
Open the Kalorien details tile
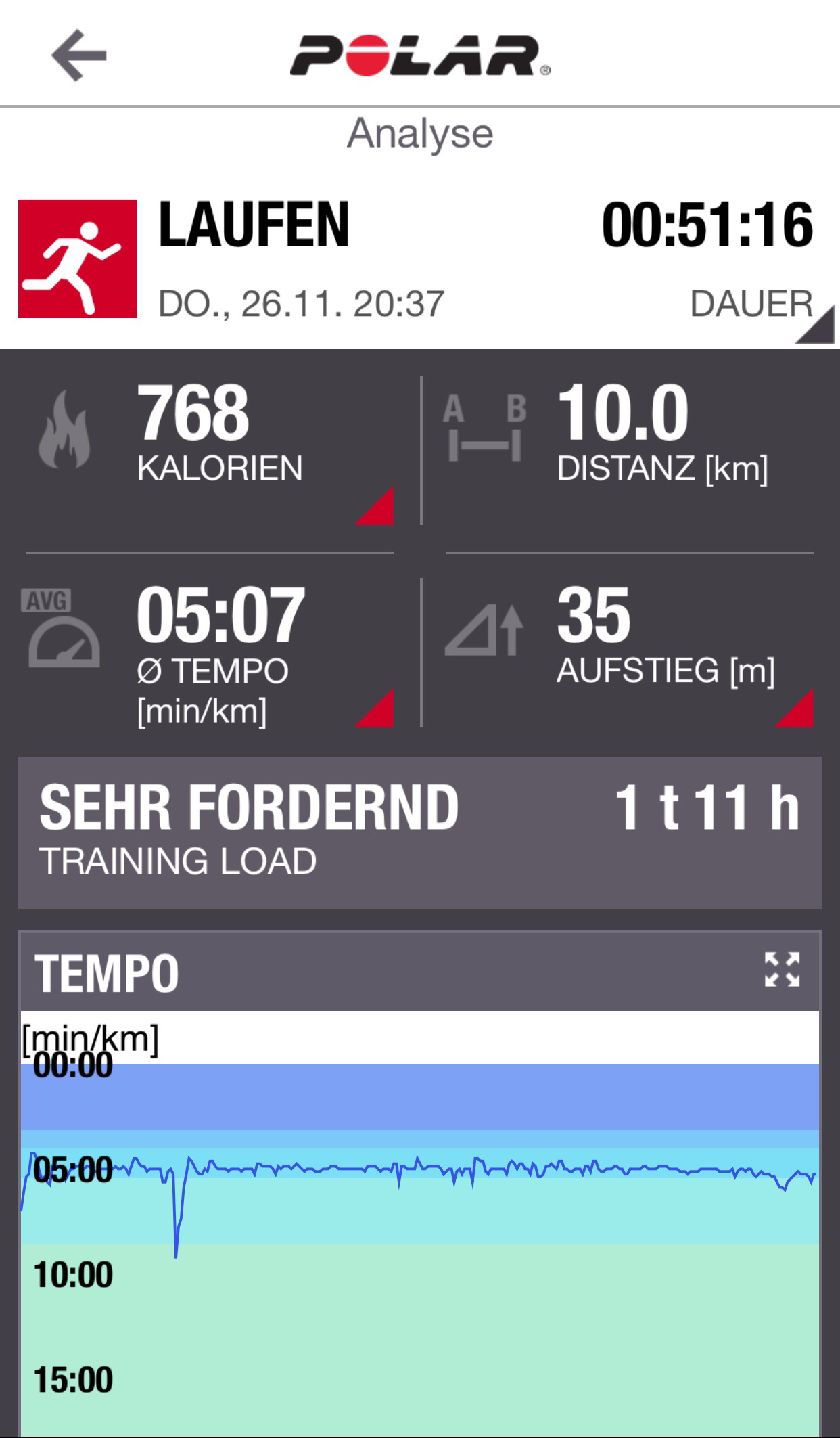tap(210, 450)
